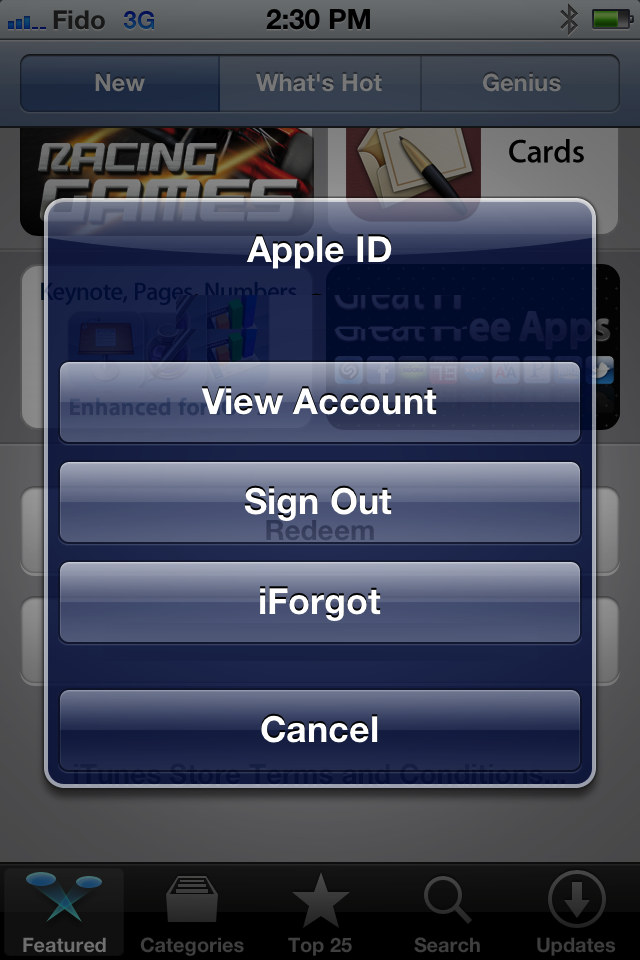Screen dimensions: 640x960
Task: Sign out of the Apple ID
Action: [320, 502]
